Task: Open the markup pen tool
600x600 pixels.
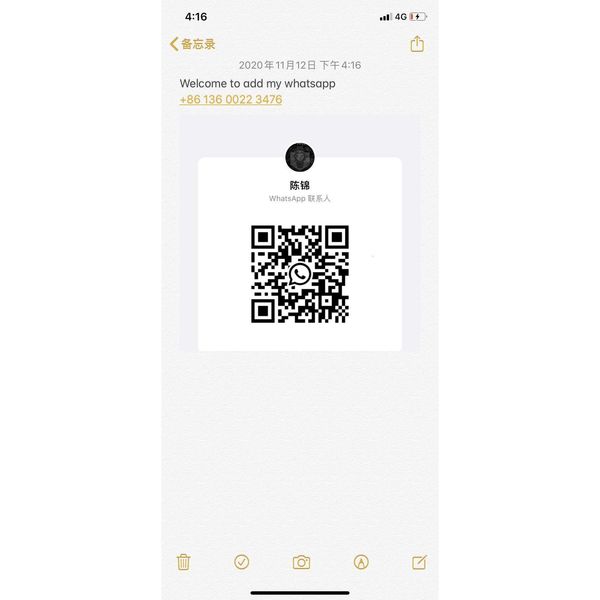Action: (361, 562)
